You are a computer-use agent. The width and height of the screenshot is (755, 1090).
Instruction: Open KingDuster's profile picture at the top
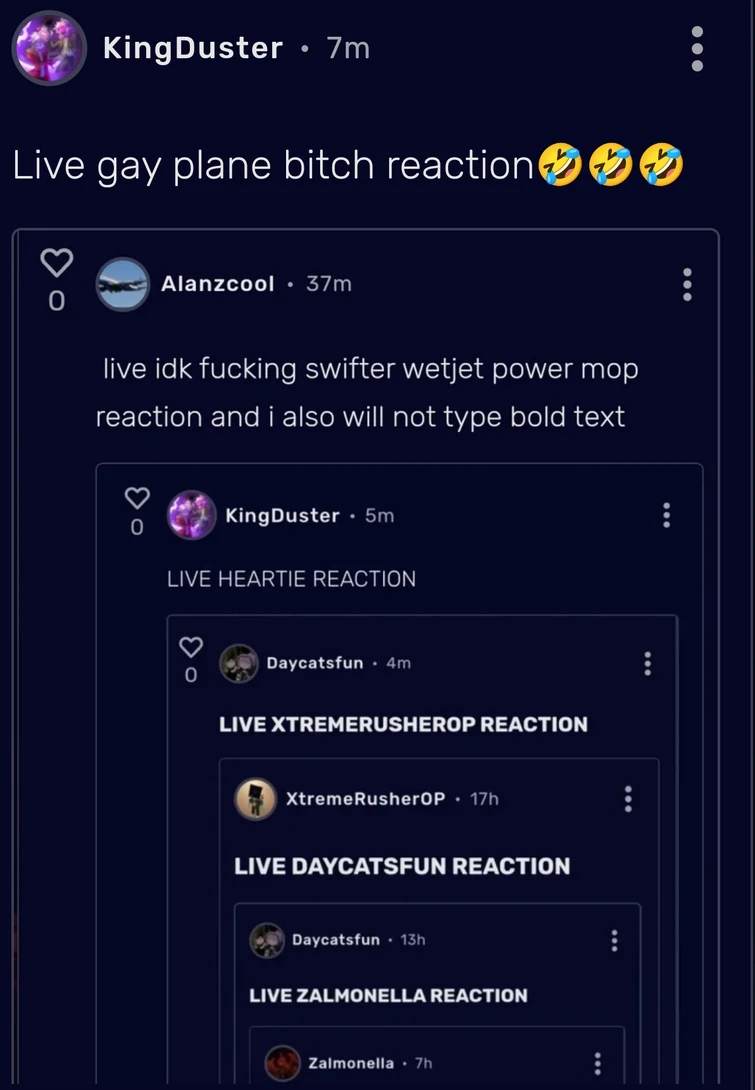pyautogui.click(x=48, y=48)
